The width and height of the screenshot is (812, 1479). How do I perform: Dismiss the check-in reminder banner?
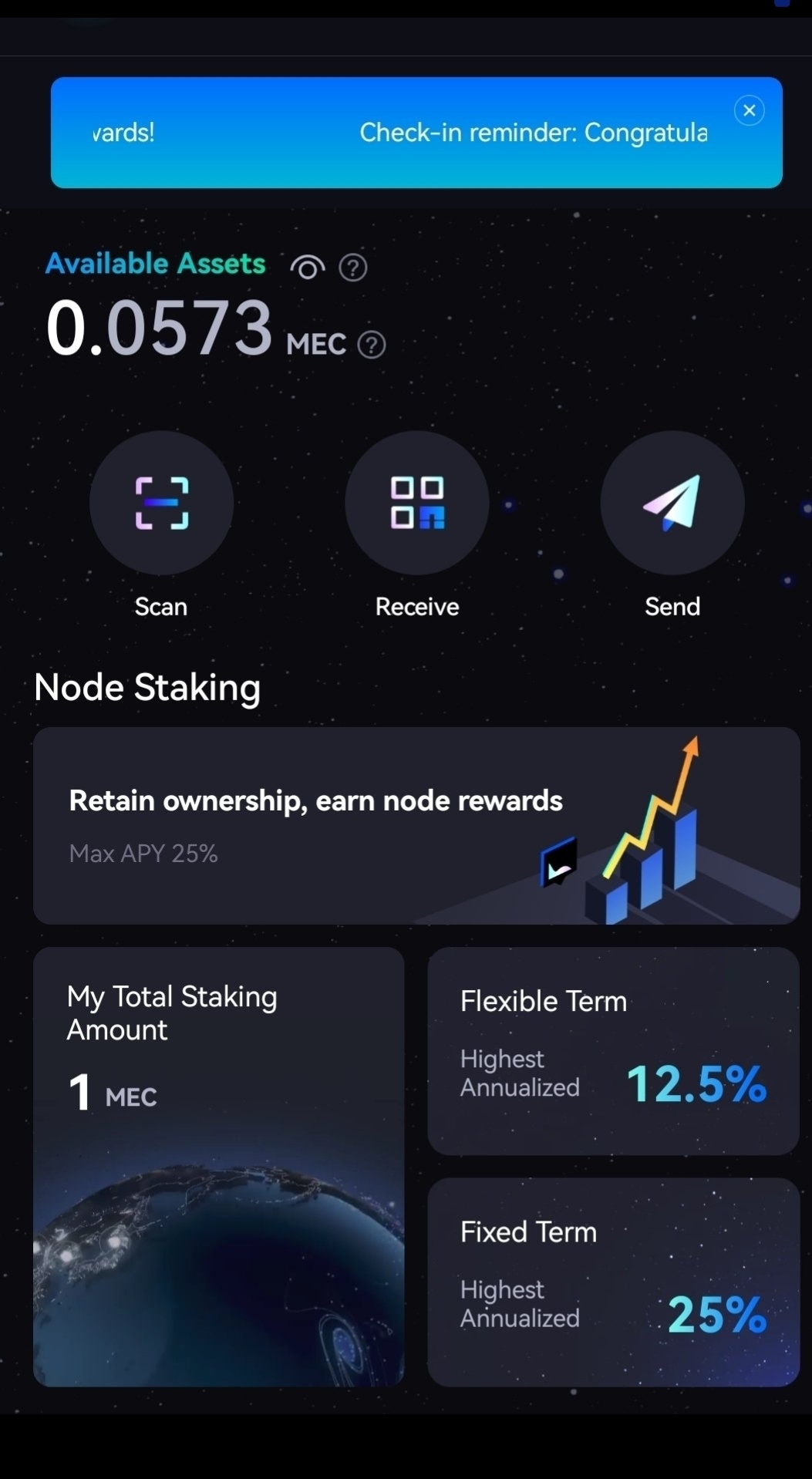(x=749, y=110)
